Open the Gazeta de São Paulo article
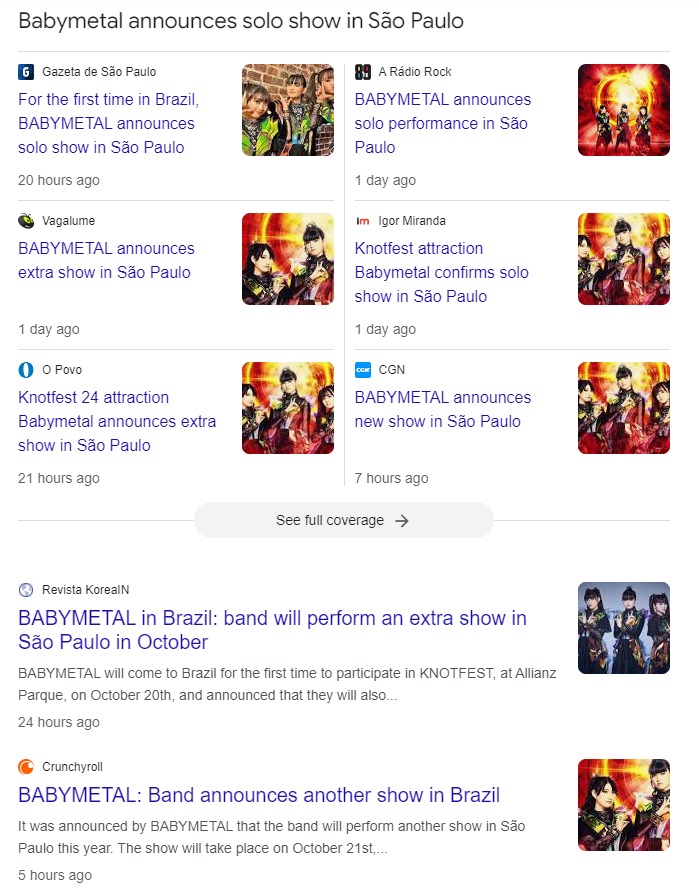The height and width of the screenshot is (892, 699). pyautogui.click(x=108, y=123)
